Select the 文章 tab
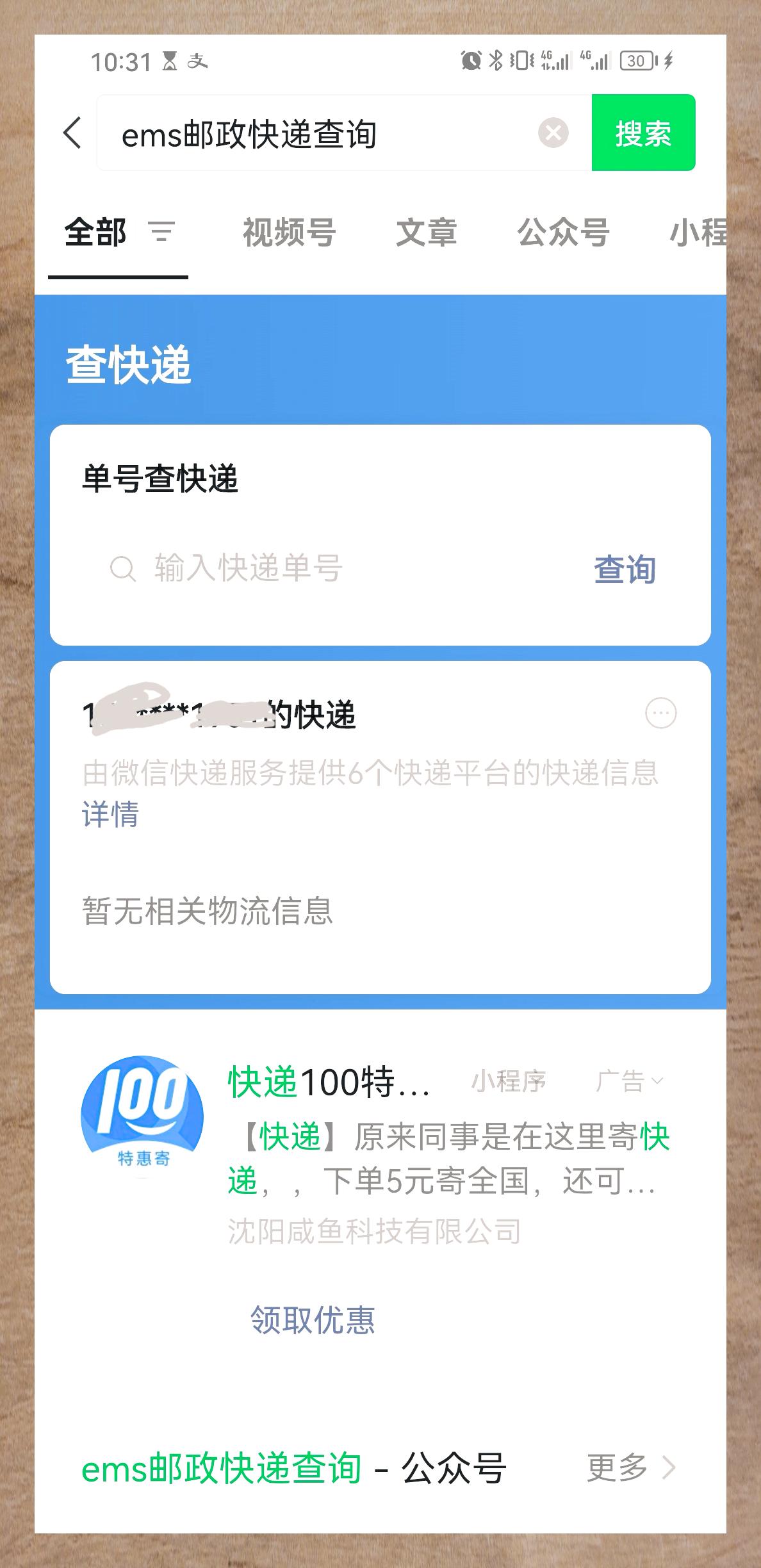The image size is (761, 1568). coord(427,233)
